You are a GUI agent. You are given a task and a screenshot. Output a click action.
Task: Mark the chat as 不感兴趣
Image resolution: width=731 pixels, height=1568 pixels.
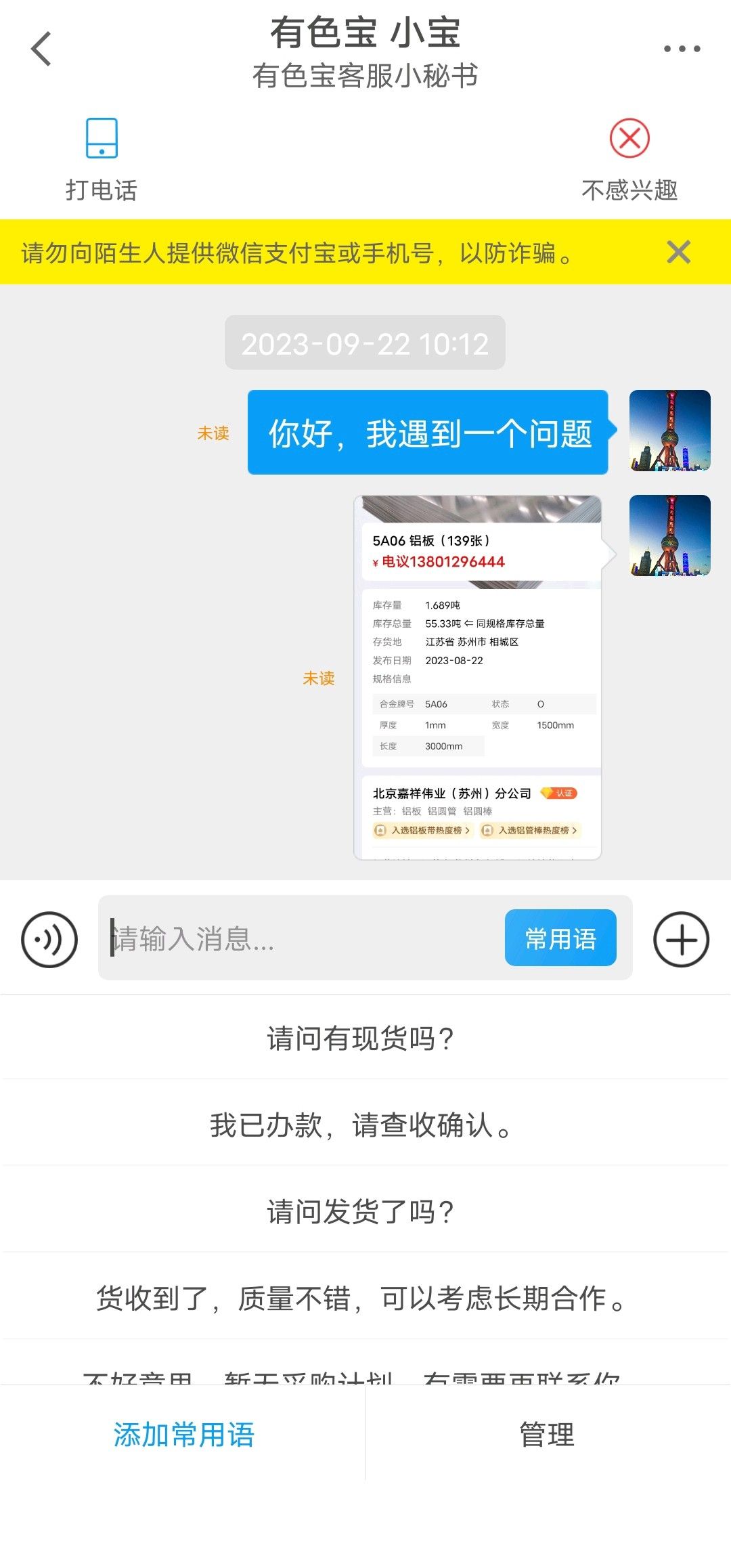629,160
